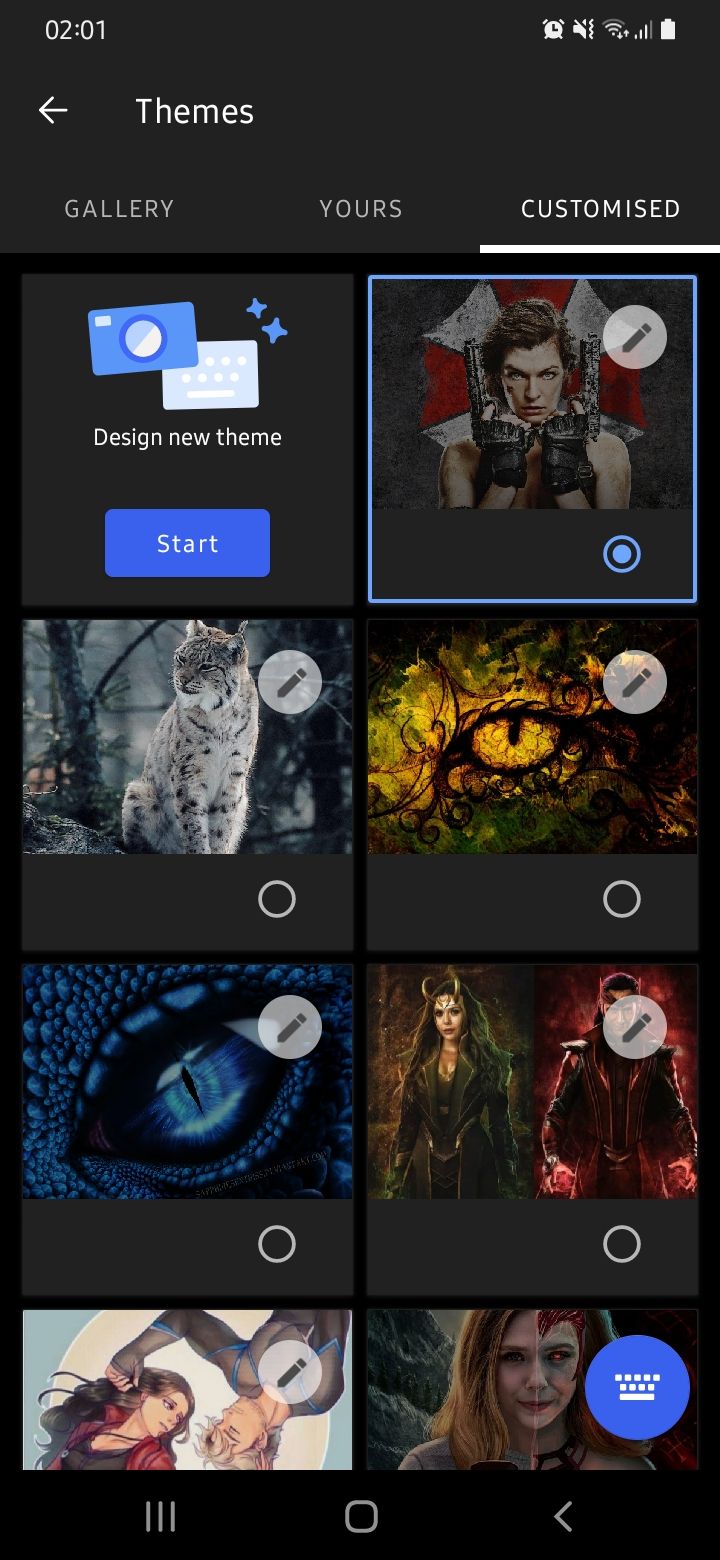
Task: Select the Customised tab
Action: tap(600, 209)
